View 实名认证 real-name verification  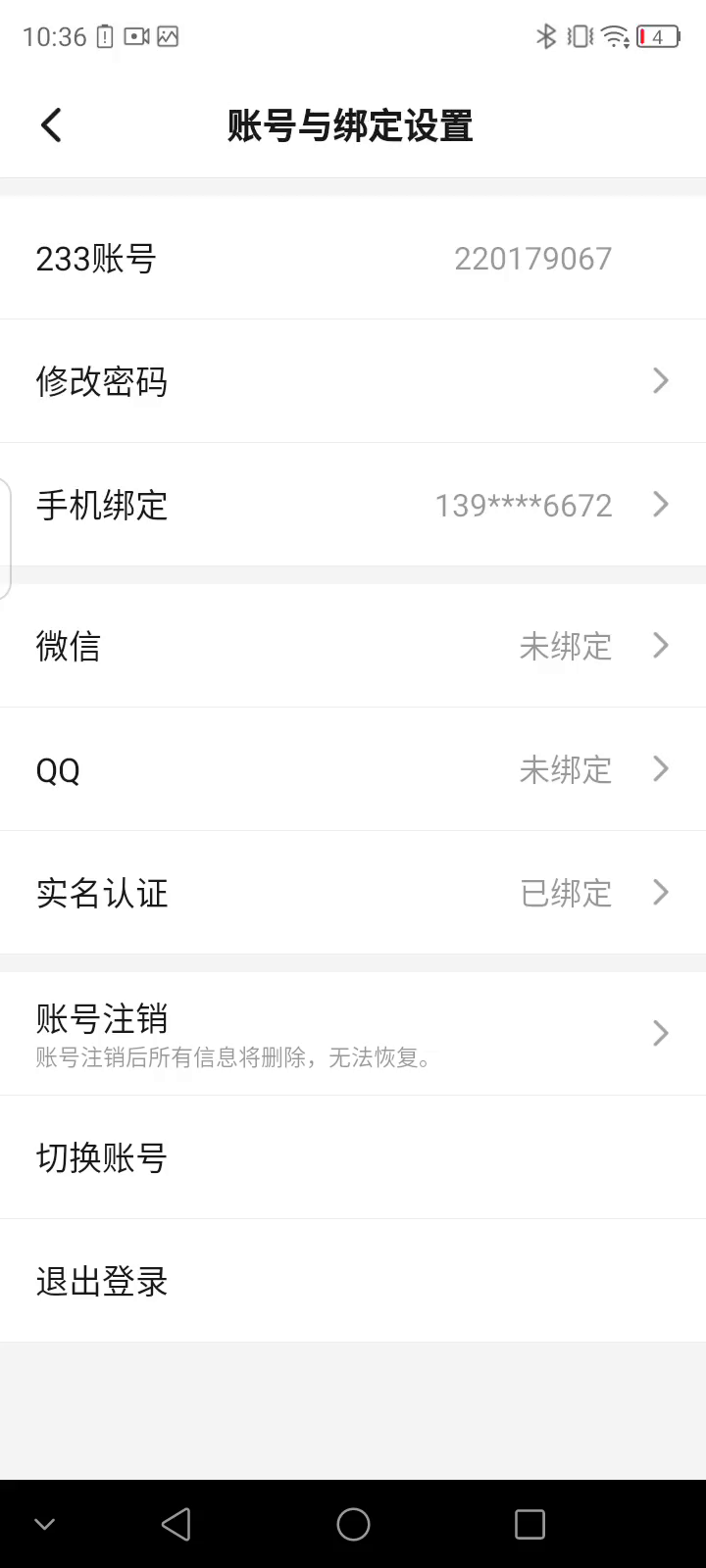353,893
